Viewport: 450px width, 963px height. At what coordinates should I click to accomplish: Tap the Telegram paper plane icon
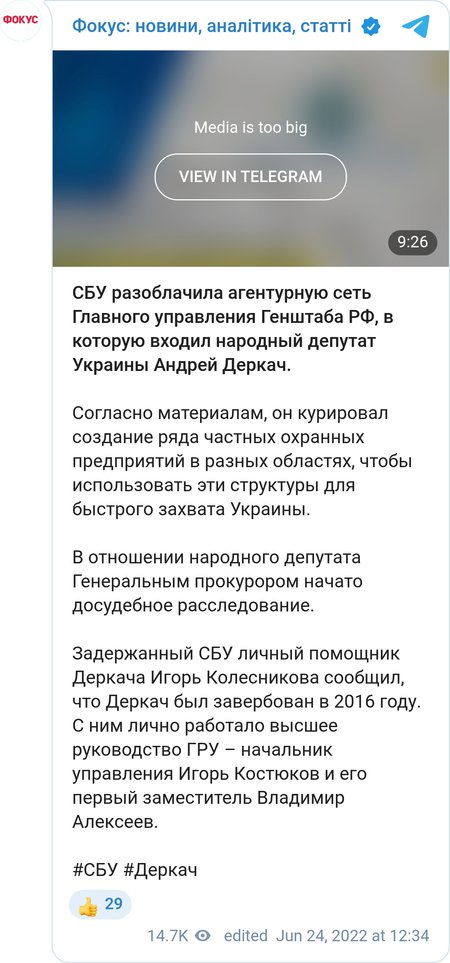[416, 26]
